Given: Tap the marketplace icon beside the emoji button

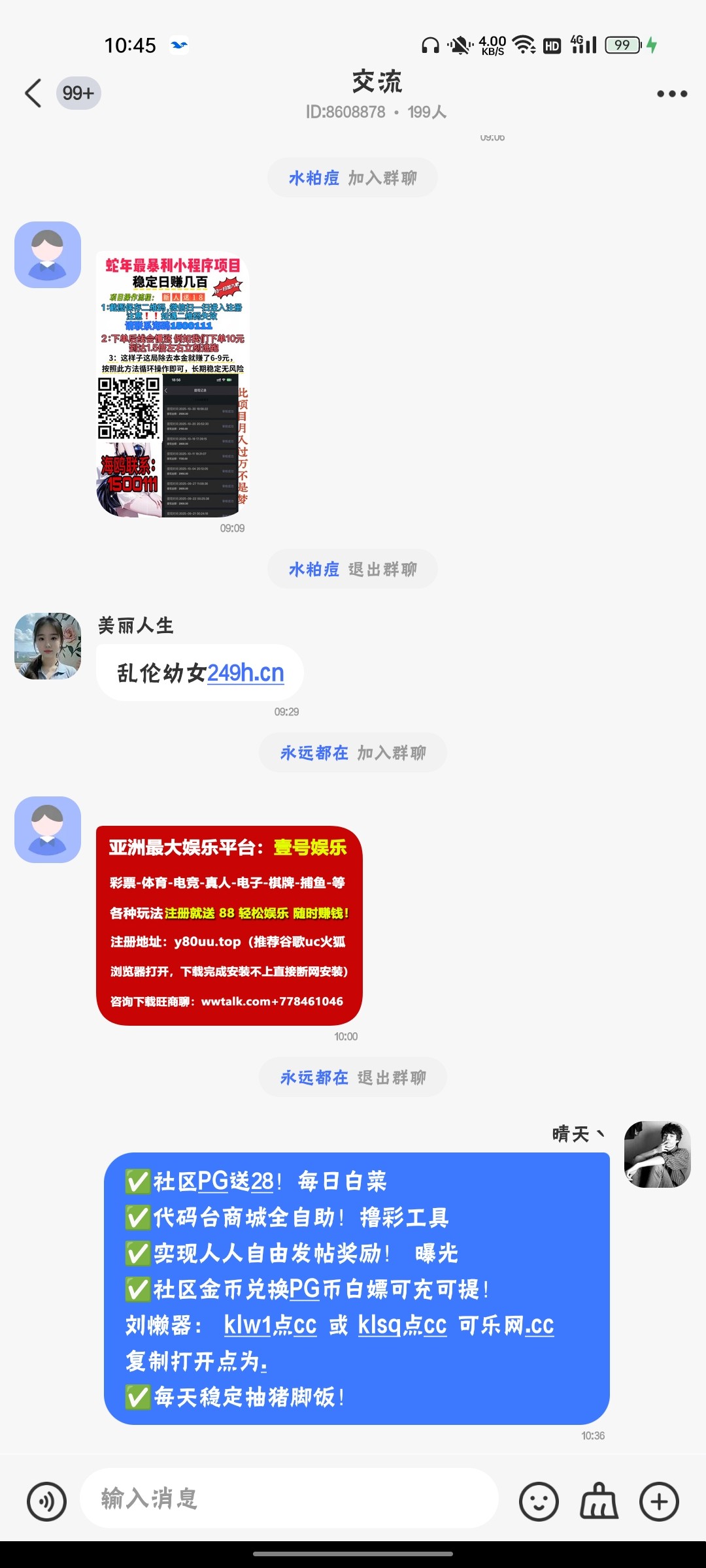Looking at the screenshot, I should 598,1500.
